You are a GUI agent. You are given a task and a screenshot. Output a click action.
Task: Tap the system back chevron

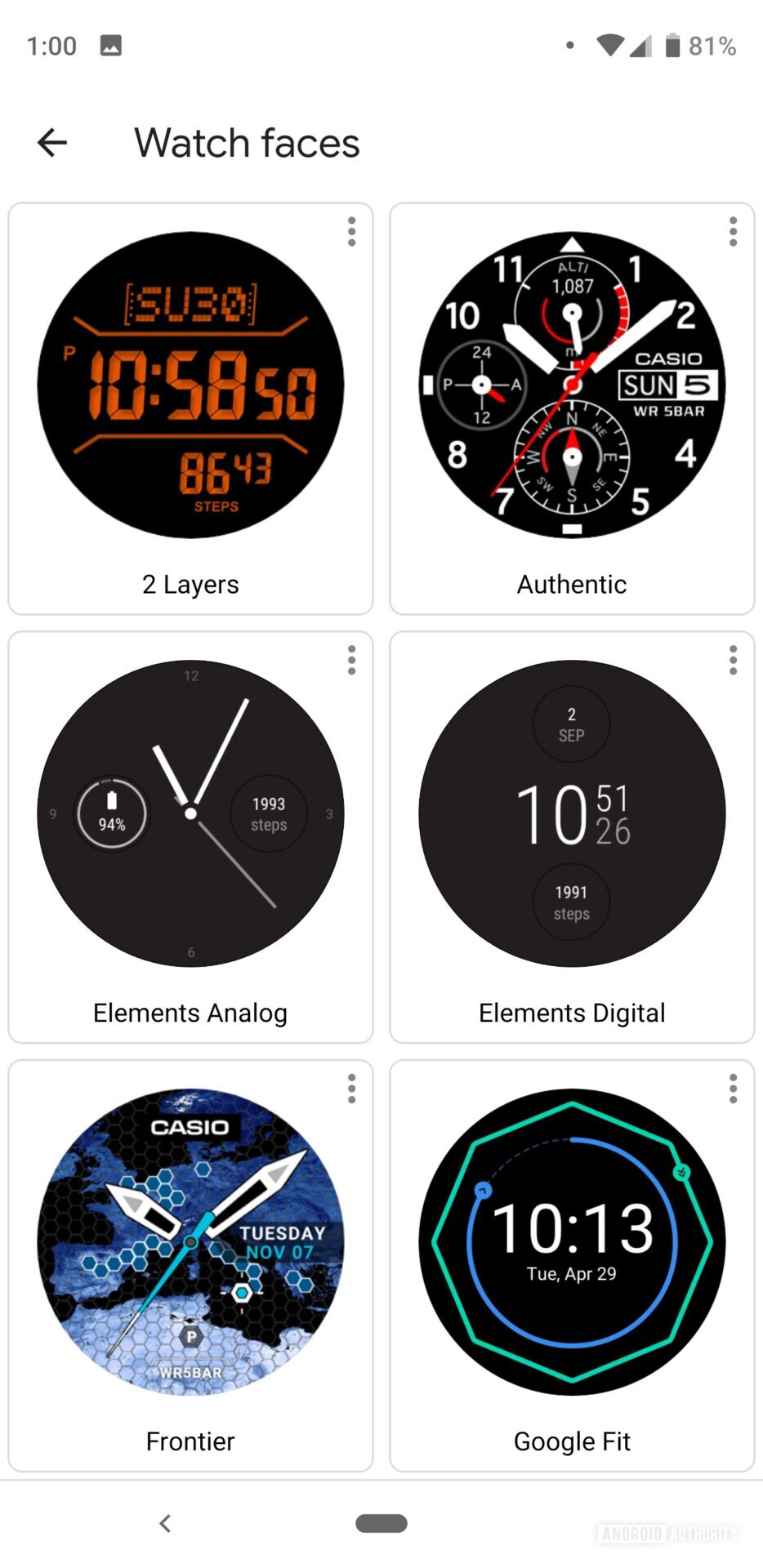(x=165, y=1523)
